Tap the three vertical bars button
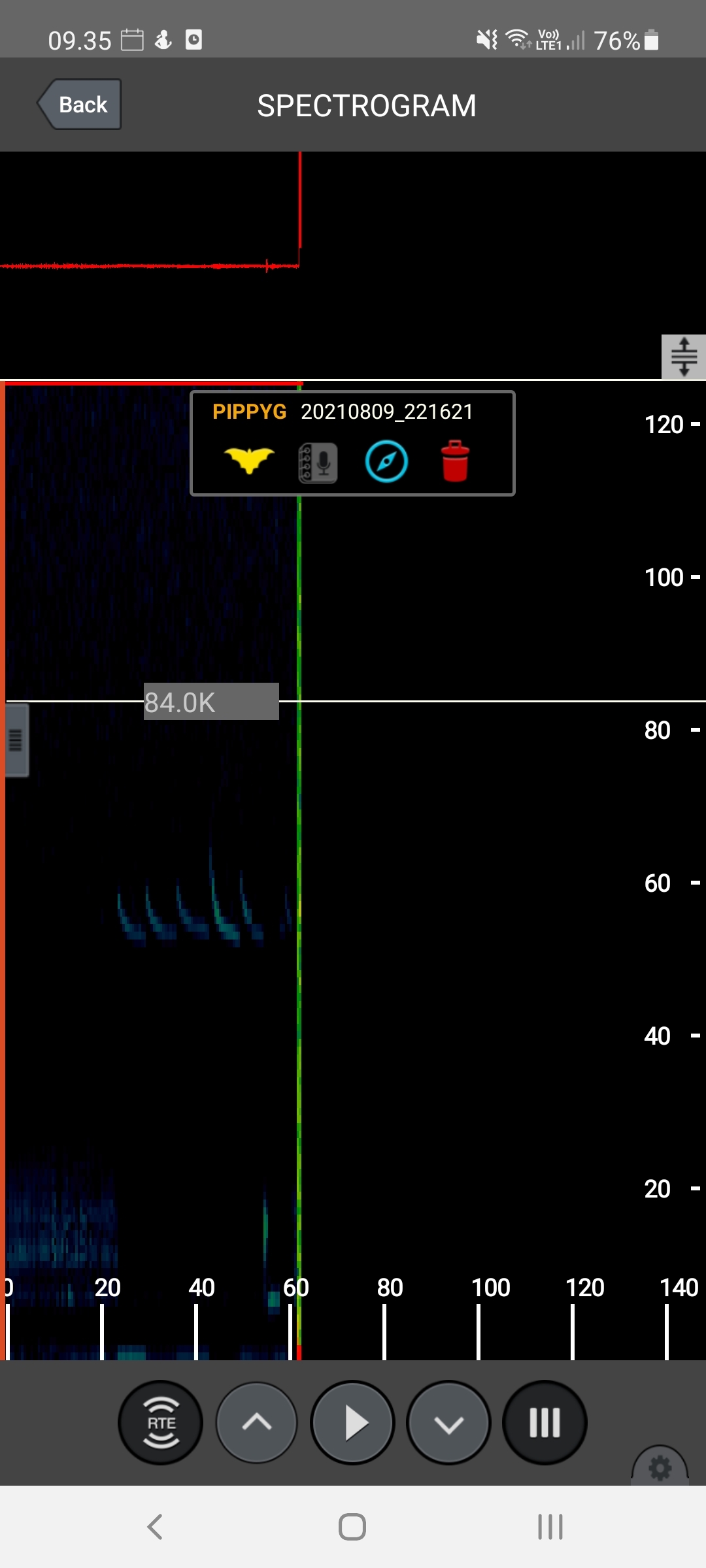The image size is (706, 1568). coord(545,1422)
